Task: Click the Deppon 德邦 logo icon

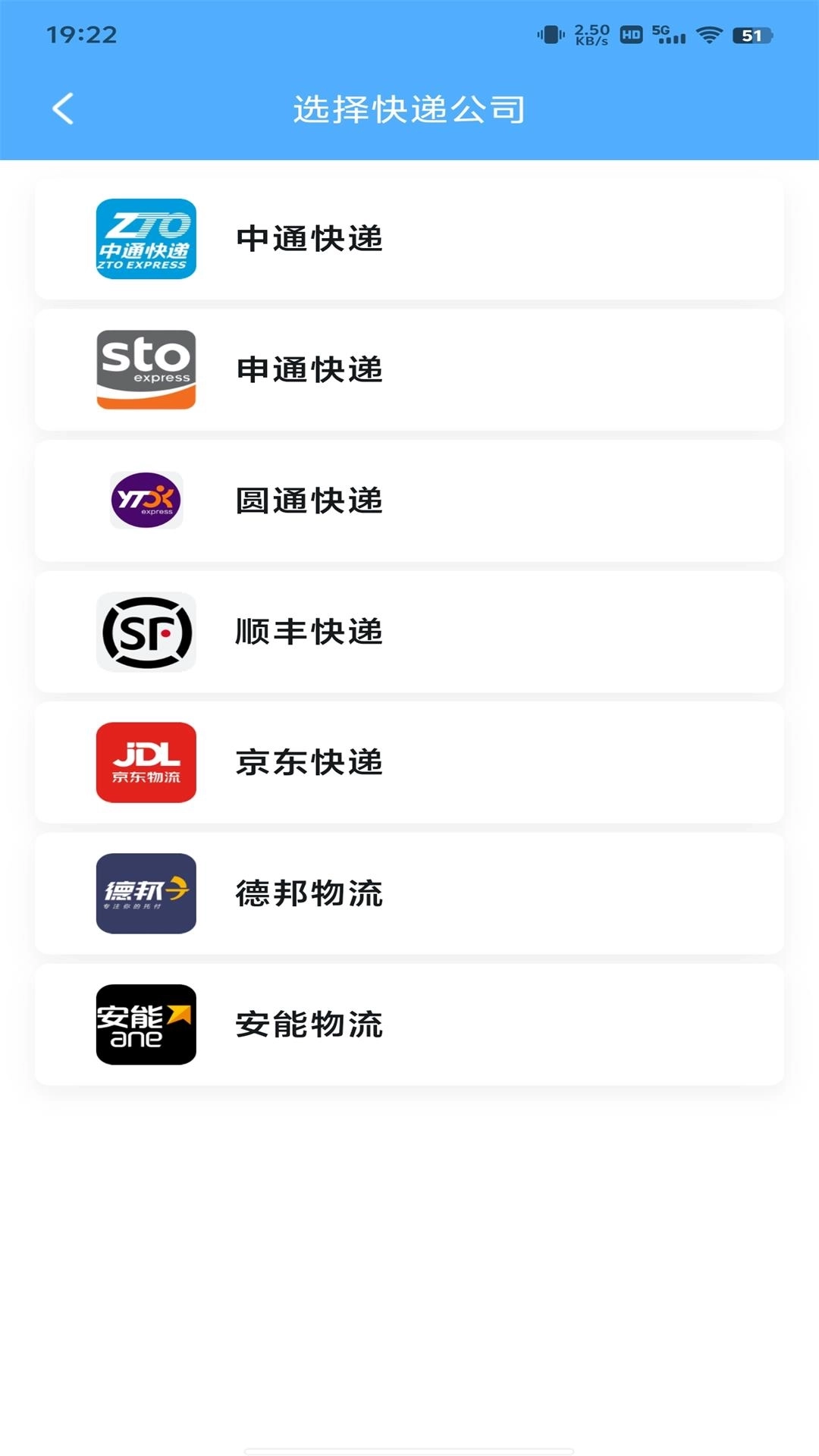Action: tap(146, 893)
